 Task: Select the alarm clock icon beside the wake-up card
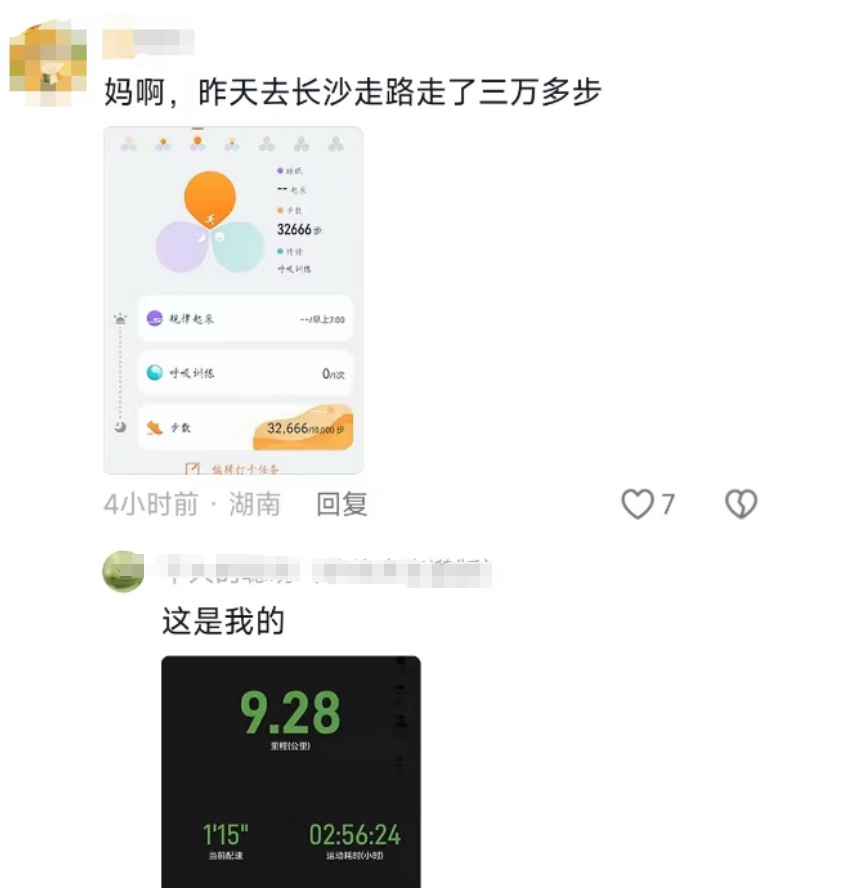(x=120, y=319)
